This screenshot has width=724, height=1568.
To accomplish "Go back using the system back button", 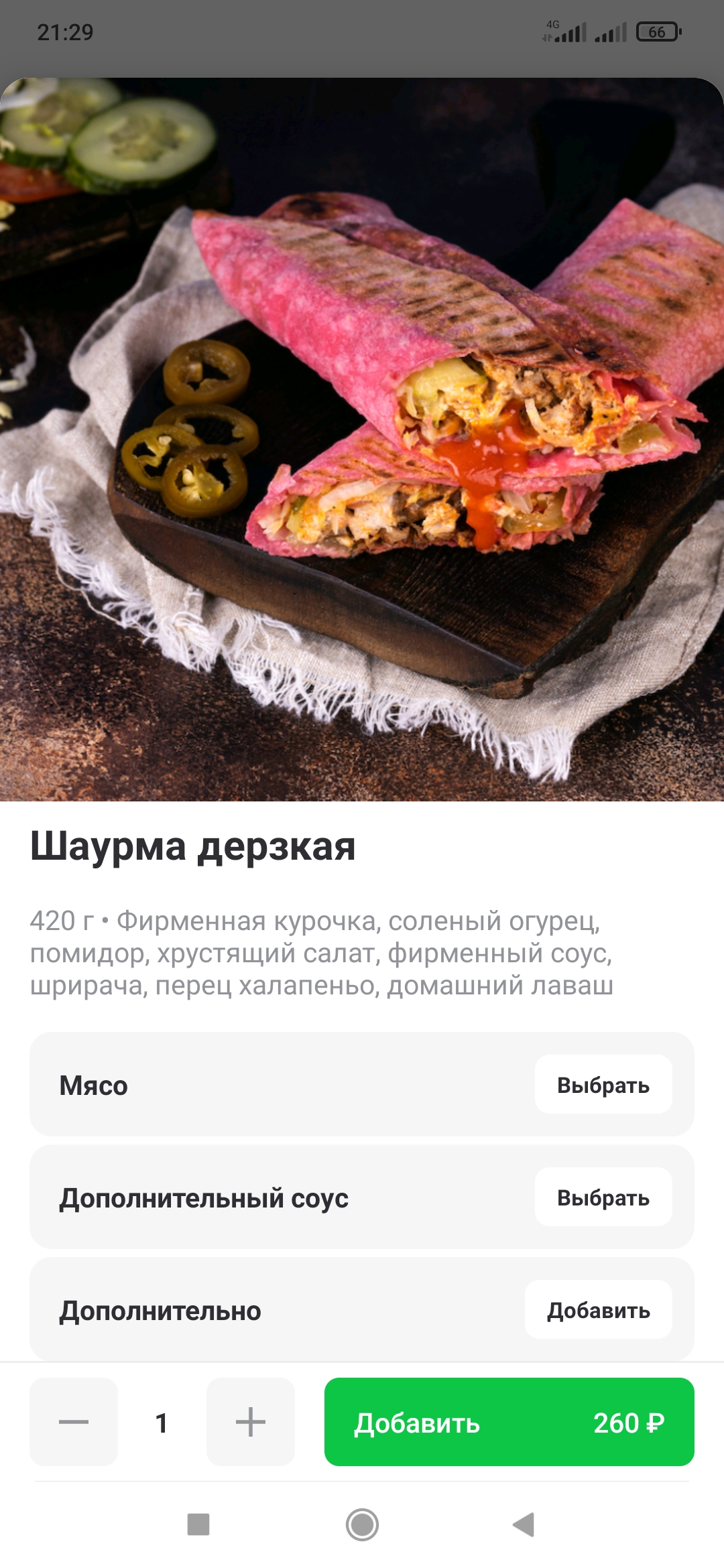I will tap(524, 1524).
